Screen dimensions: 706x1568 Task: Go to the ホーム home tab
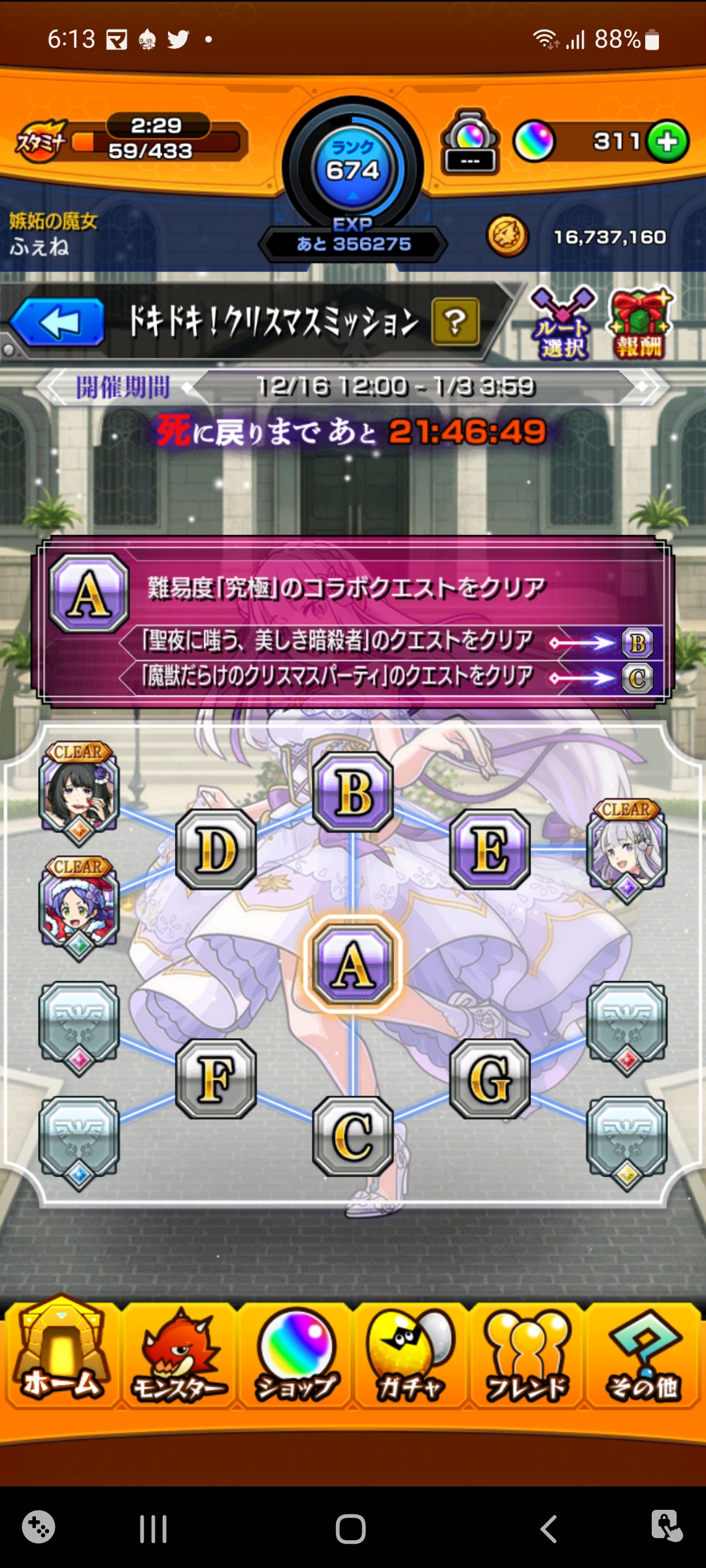click(x=61, y=1351)
